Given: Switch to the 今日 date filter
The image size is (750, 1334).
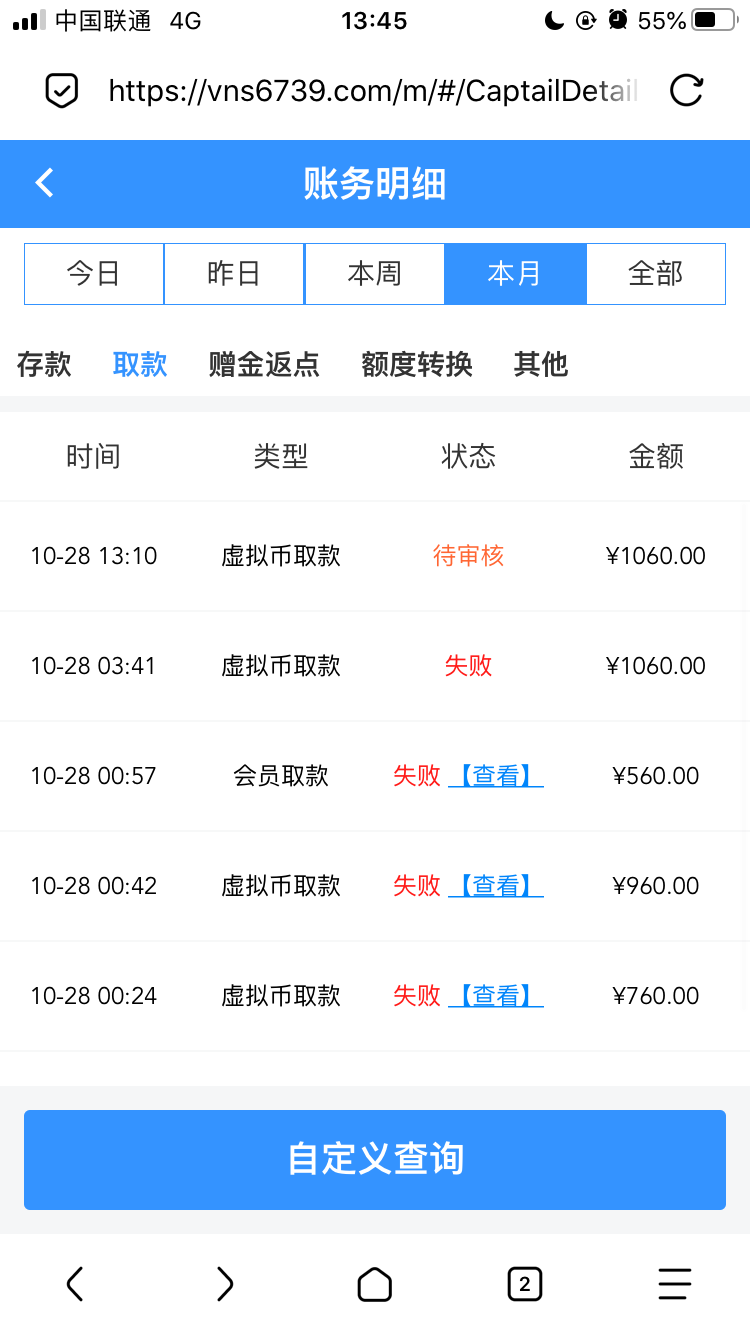Looking at the screenshot, I should pos(93,273).
